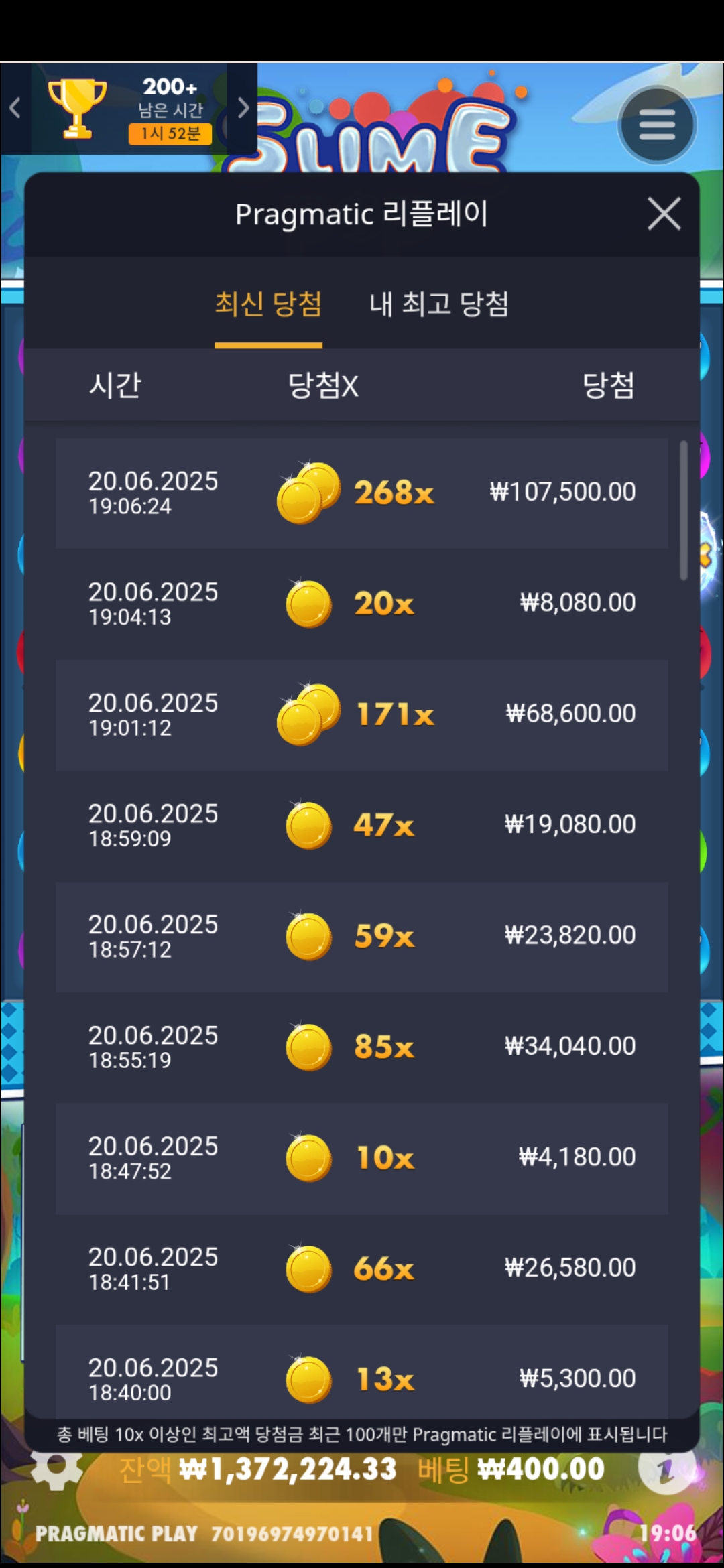Play the 171x win replay from 19:01:12

(x=361, y=715)
